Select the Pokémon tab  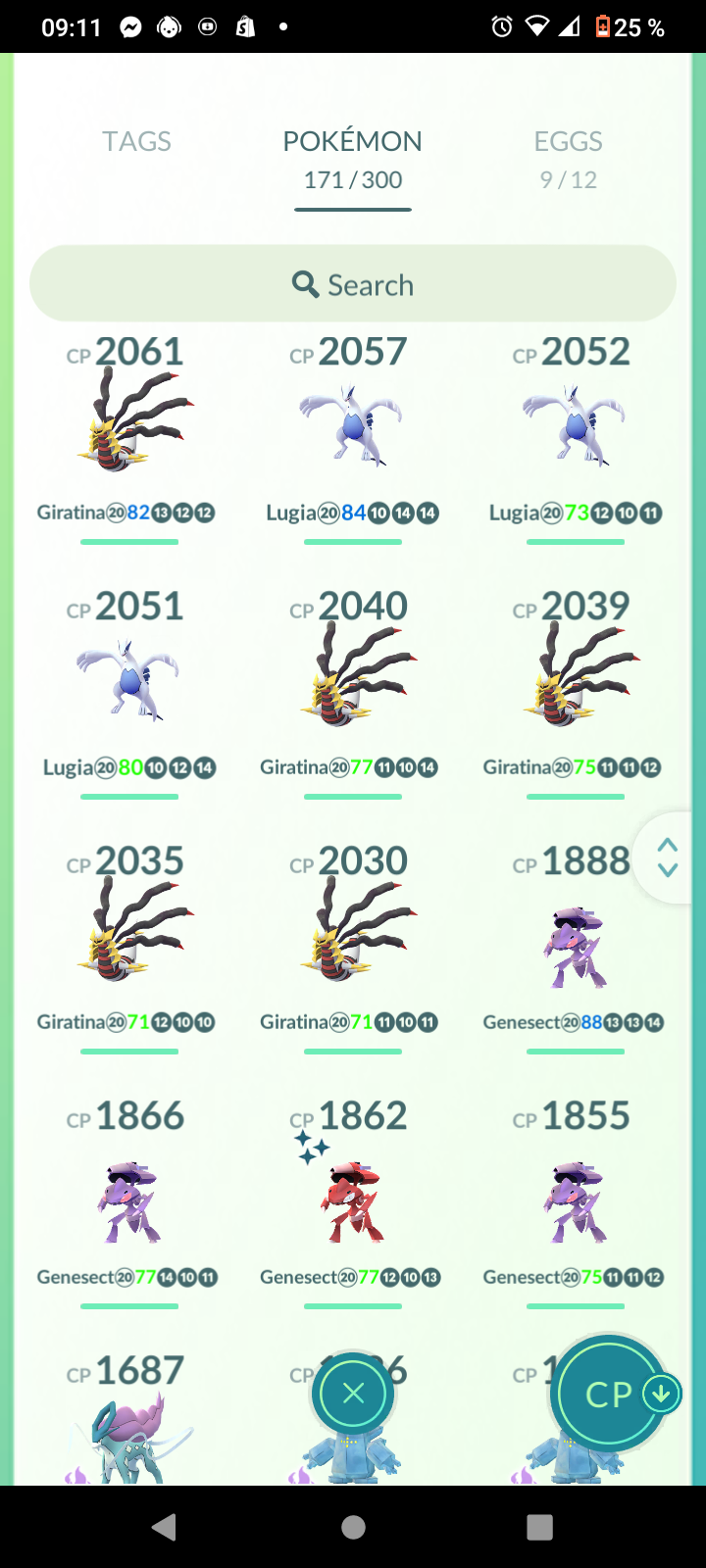pyautogui.click(x=352, y=157)
